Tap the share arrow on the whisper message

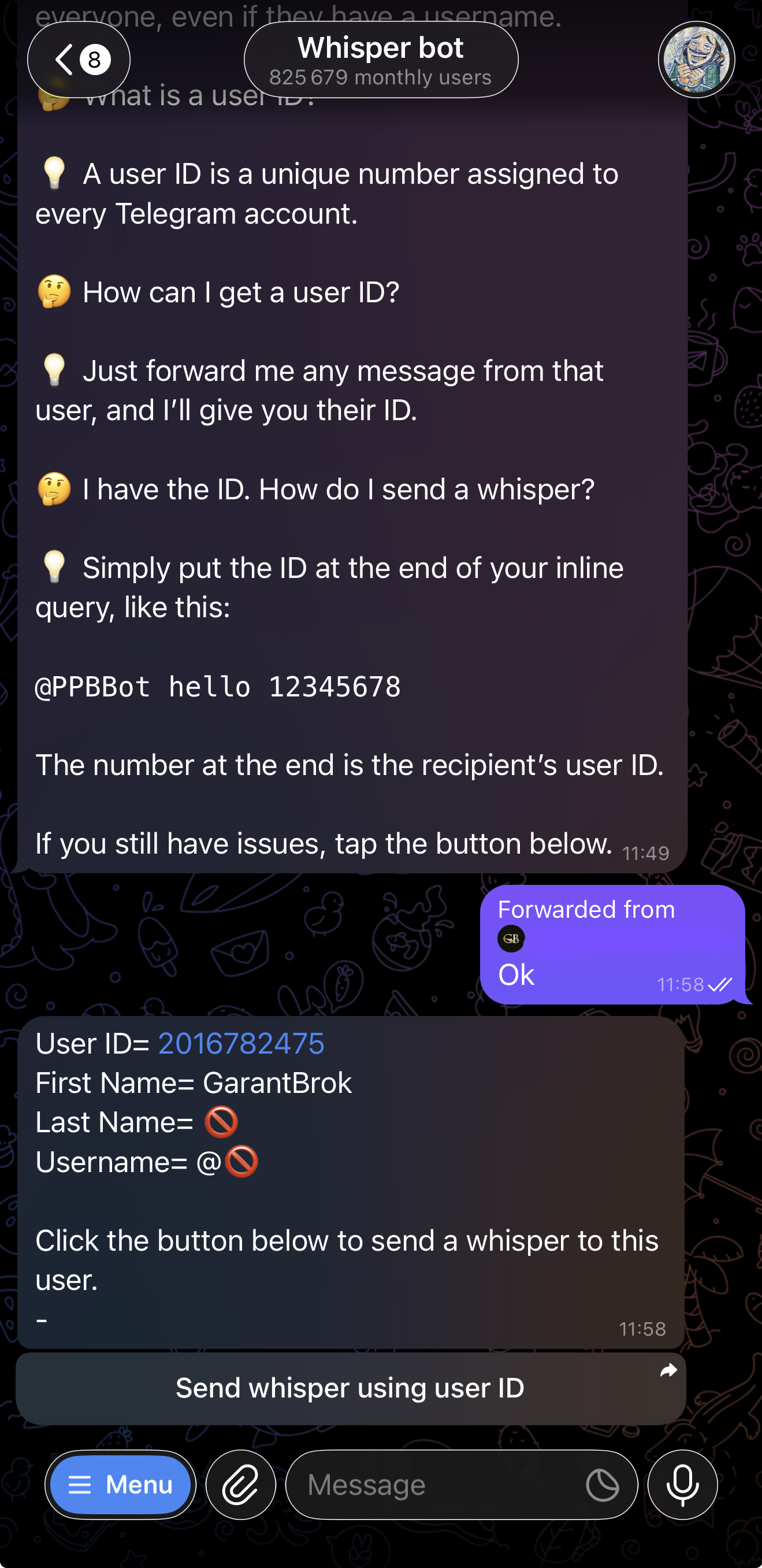[x=668, y=1371]
